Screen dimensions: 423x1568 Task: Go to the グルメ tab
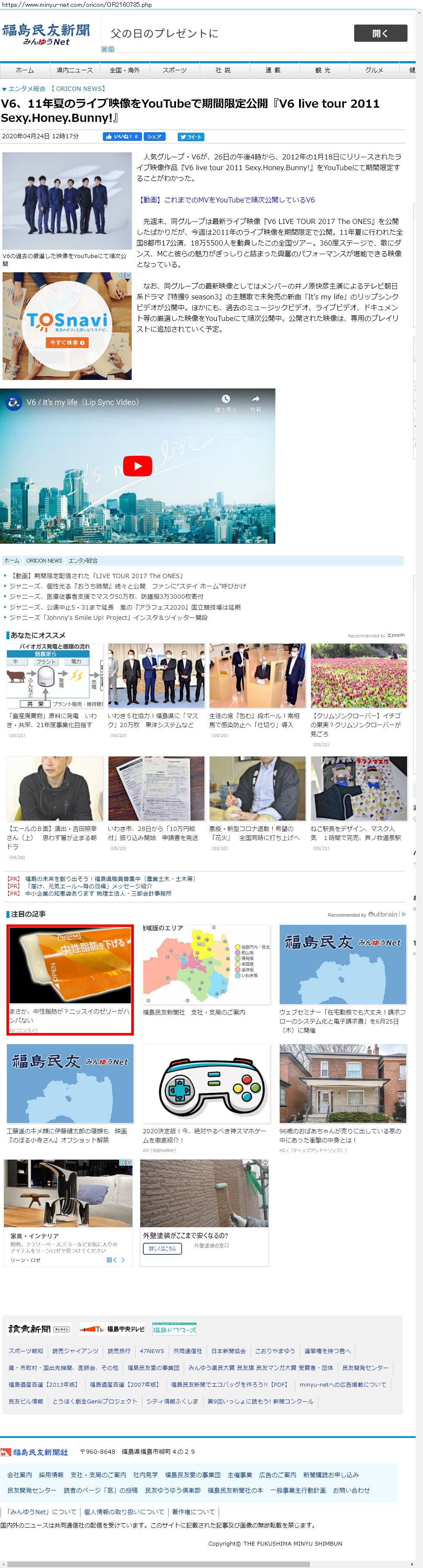374,70
